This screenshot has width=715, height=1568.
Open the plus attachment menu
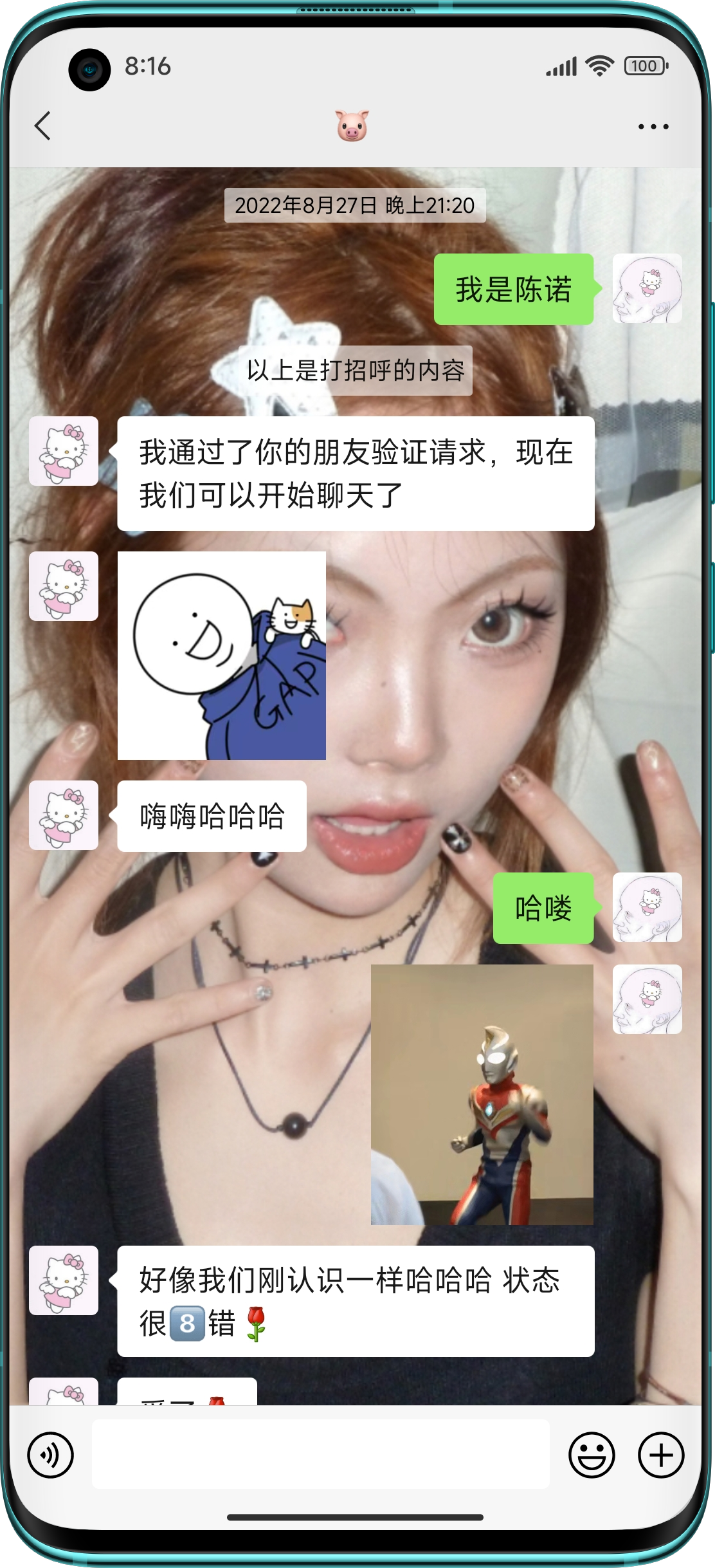[x=660, y=1455]
